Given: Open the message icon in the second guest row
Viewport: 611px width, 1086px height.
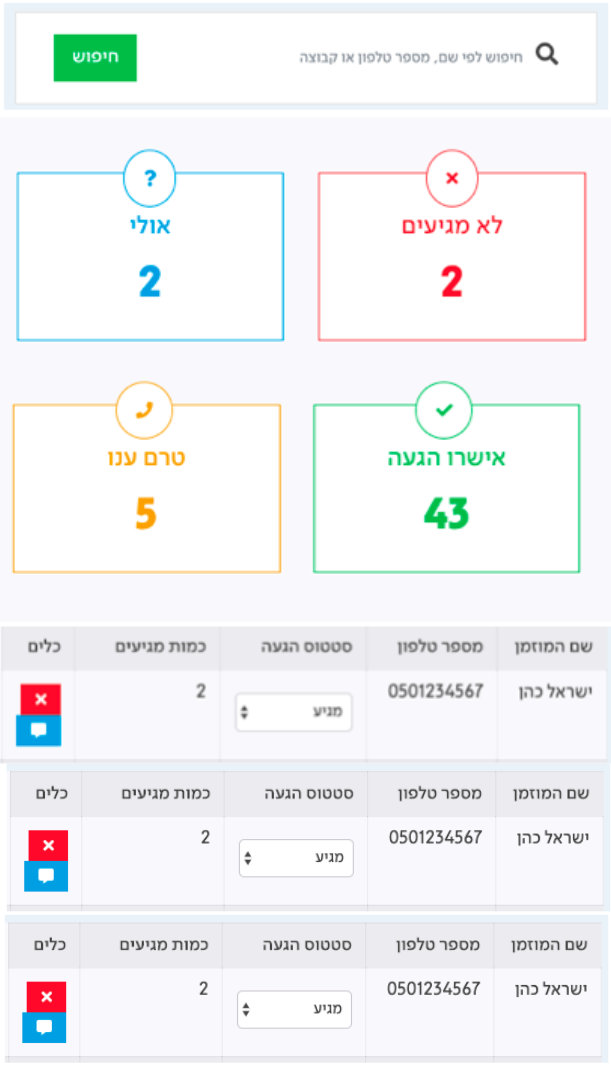Looking at the screenshot, I should 46,876.
